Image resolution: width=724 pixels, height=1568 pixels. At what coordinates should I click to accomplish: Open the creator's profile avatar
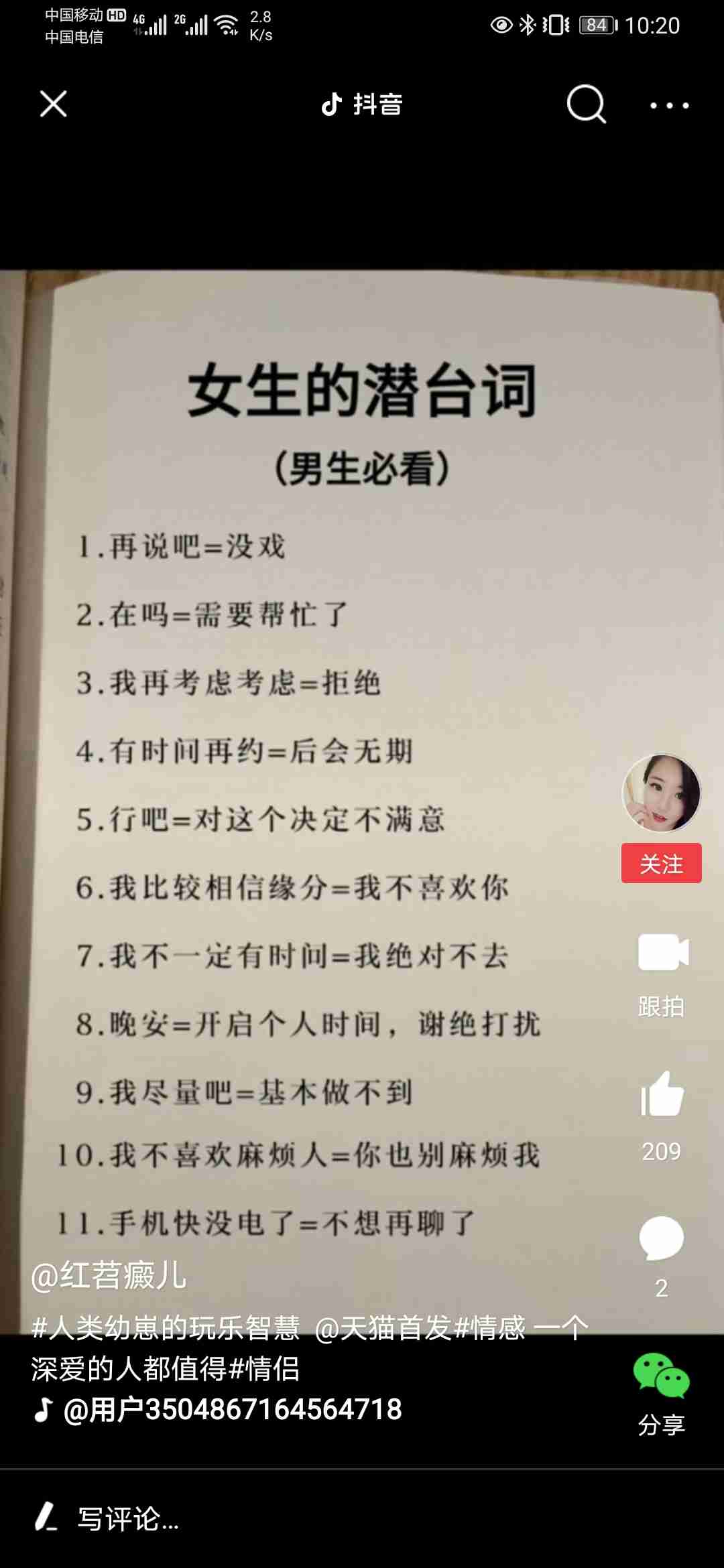tap(662, 793)
